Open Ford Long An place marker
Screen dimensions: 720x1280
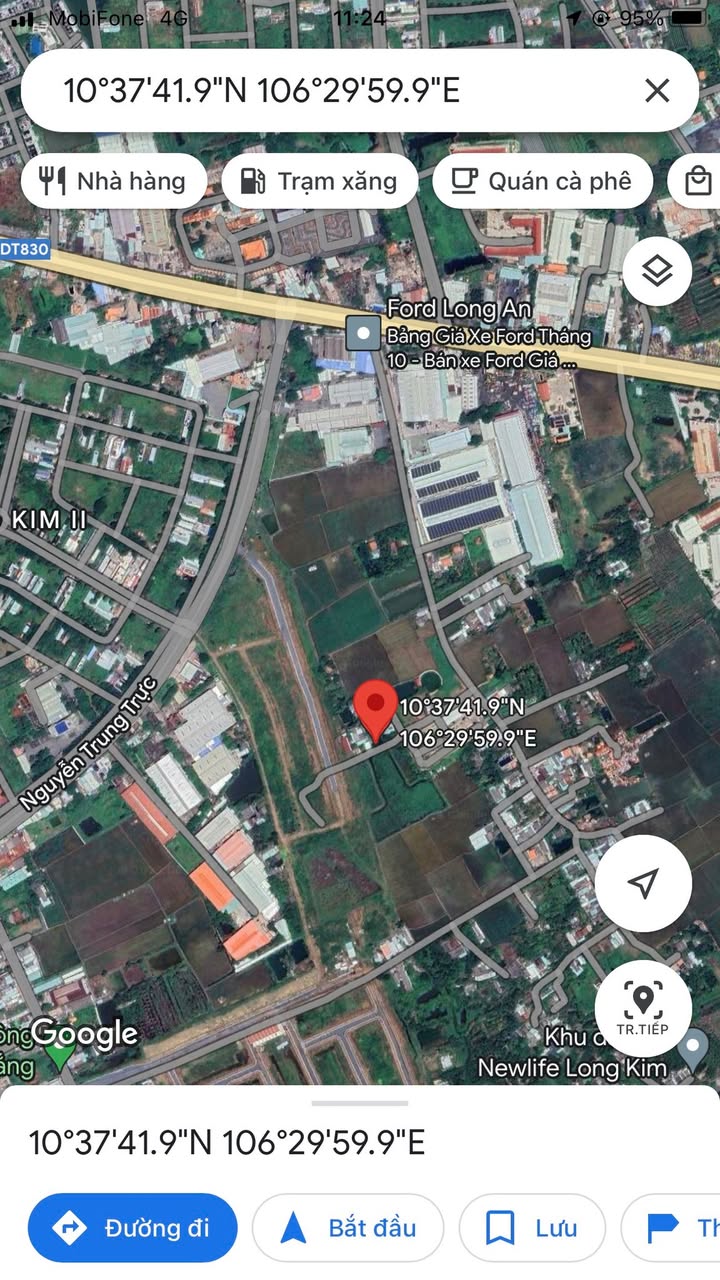click(x=362, y=333)
